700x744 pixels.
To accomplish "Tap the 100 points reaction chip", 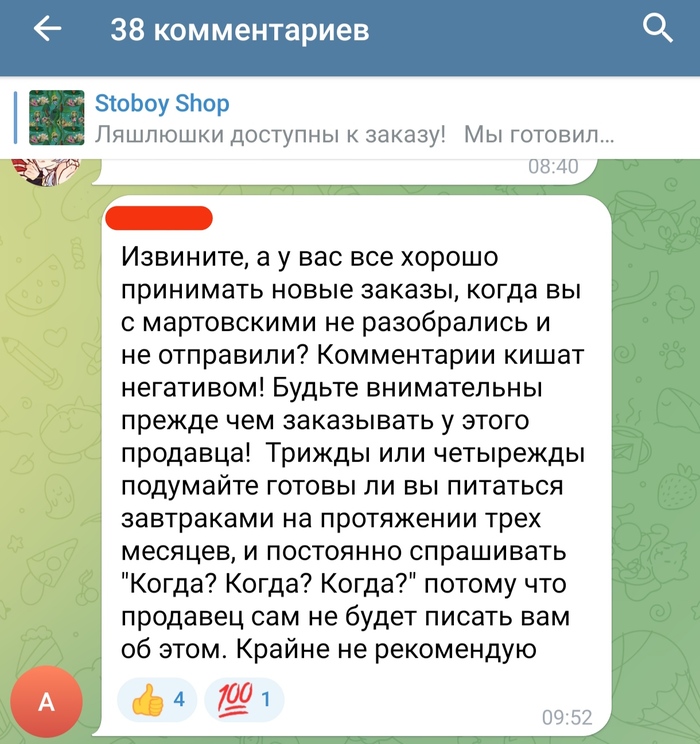I will coord(244,700).
